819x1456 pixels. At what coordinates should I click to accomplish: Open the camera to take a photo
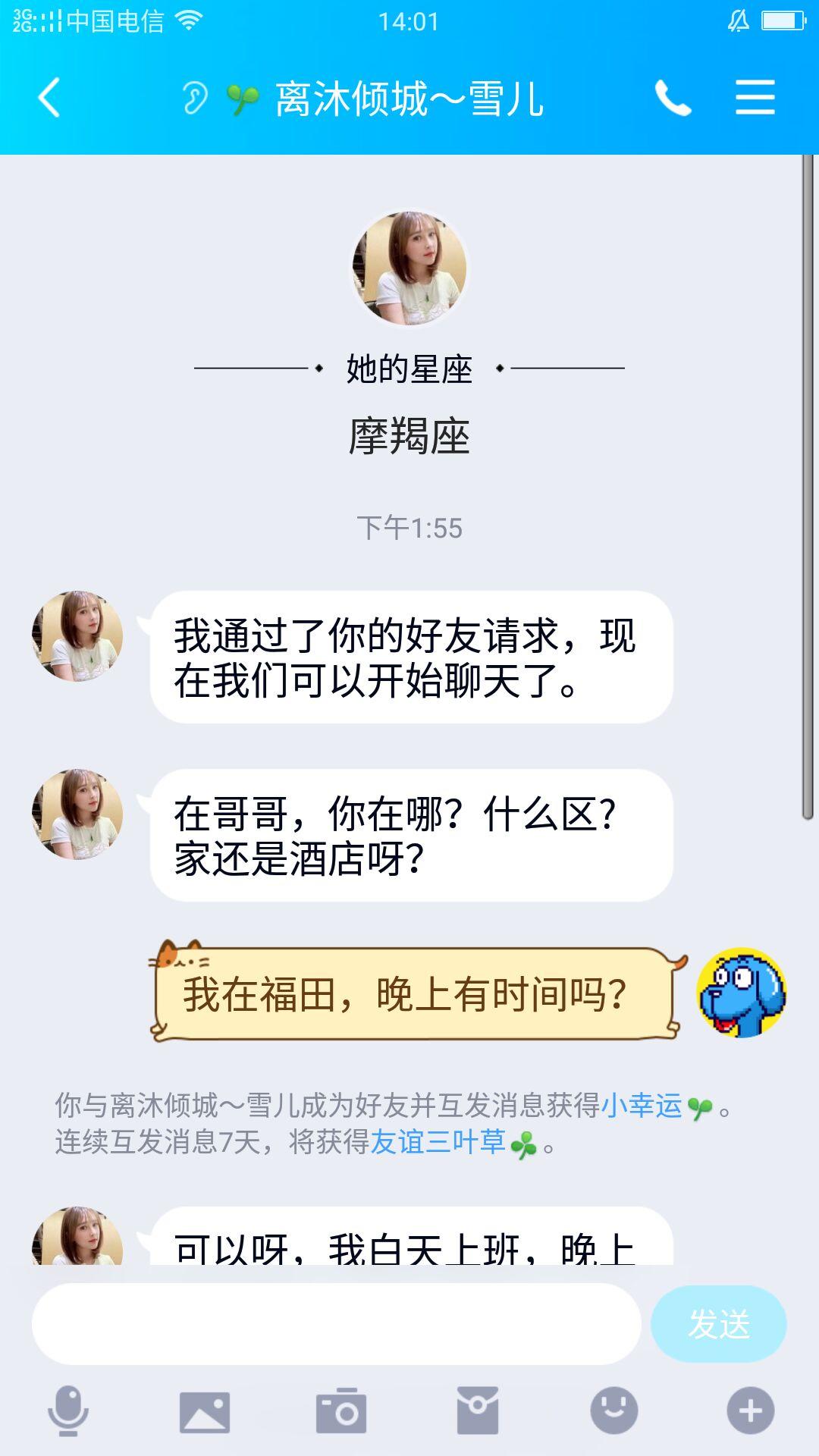click(341, 1411)
